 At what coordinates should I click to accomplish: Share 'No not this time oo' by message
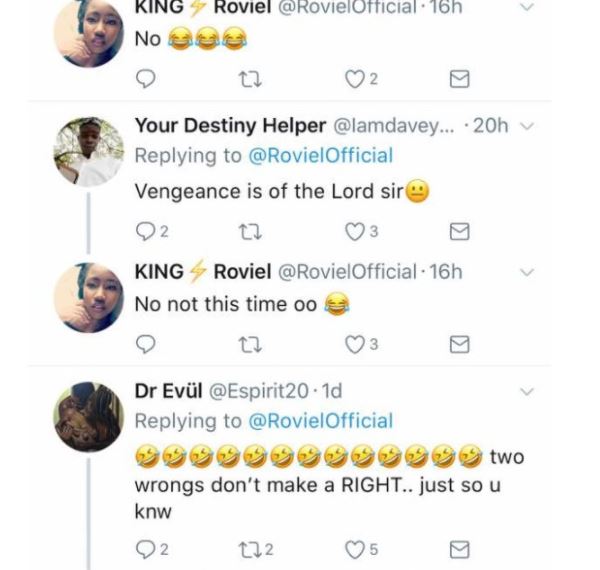(x=459, y=344)
